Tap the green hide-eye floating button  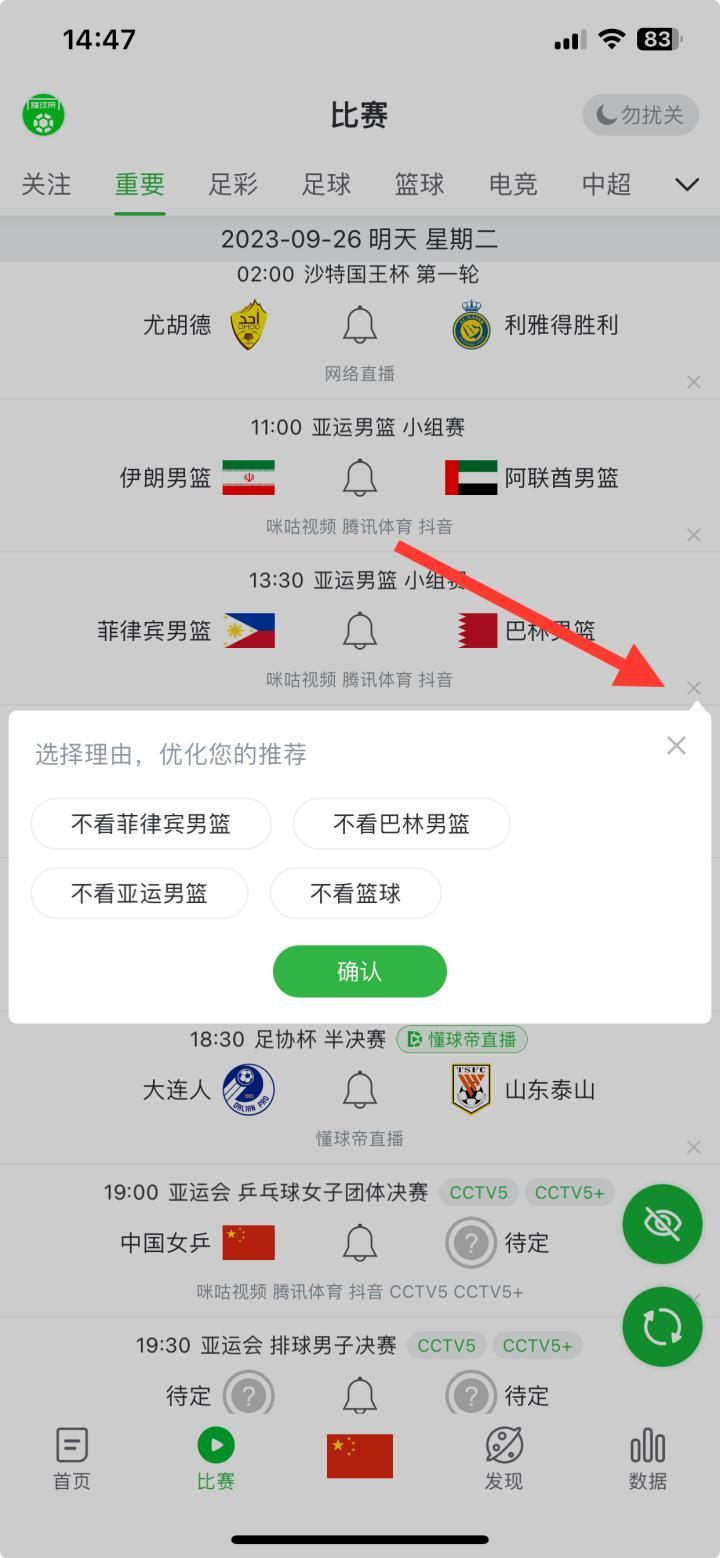click(662, 1224)
